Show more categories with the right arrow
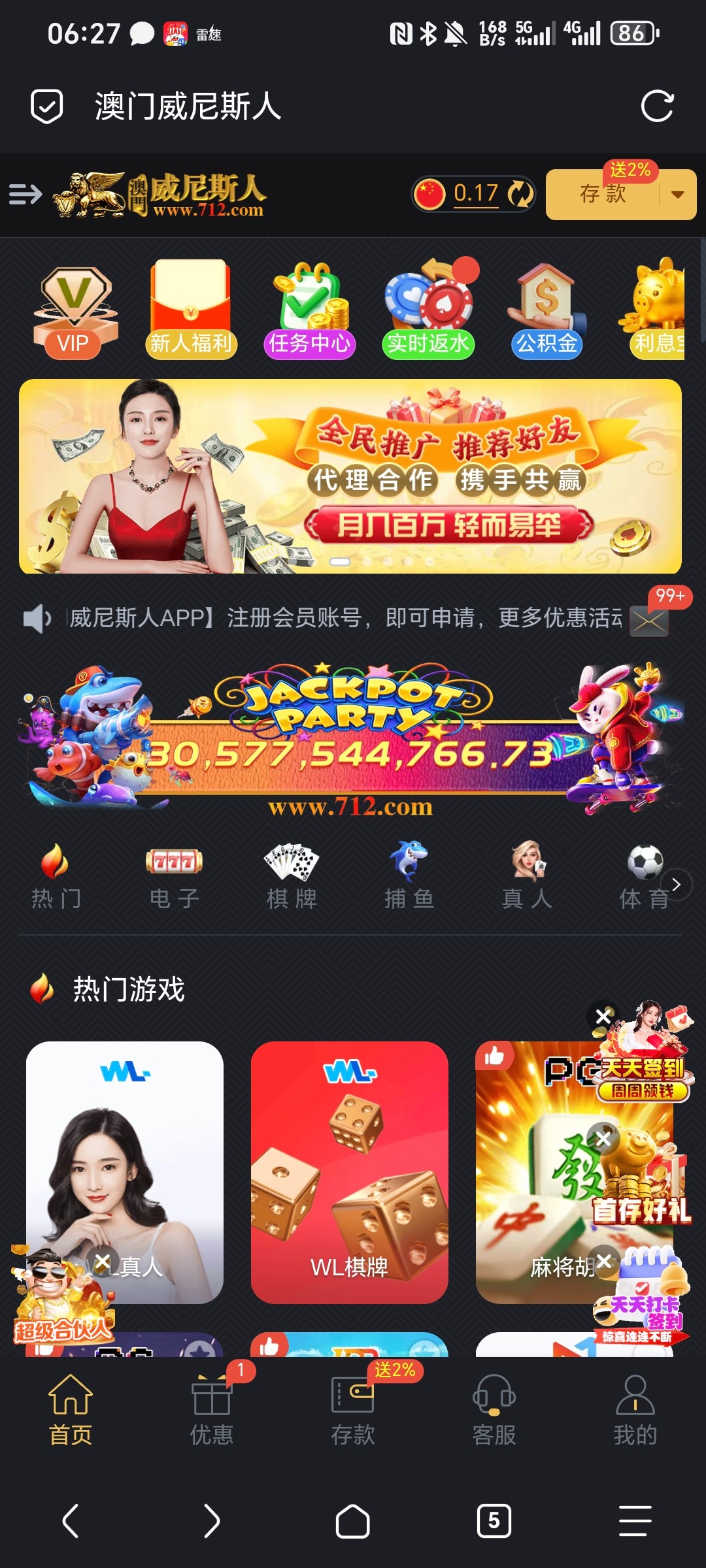Image resolution: width=706 pixels, height=1568 pixels. (x=677, y=885)
